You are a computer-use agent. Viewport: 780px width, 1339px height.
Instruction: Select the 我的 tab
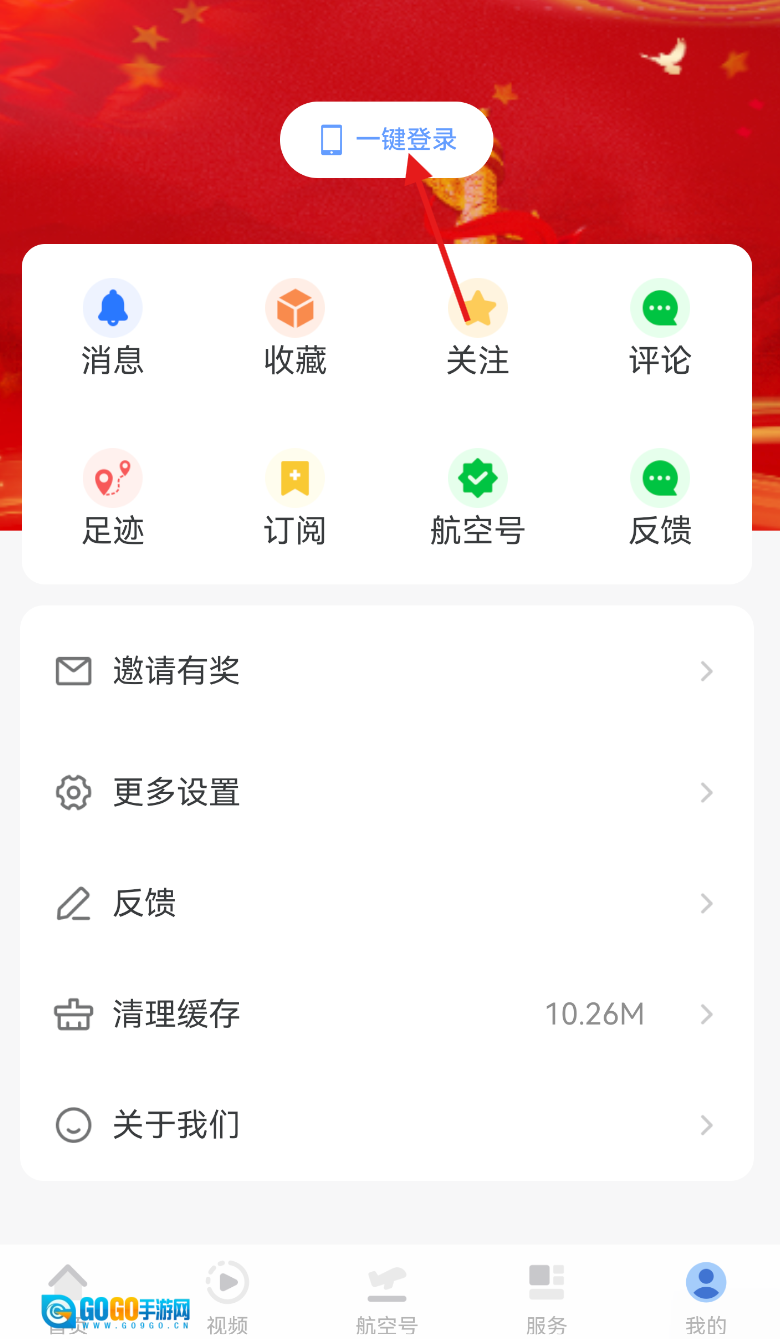tap(706, 1298)
